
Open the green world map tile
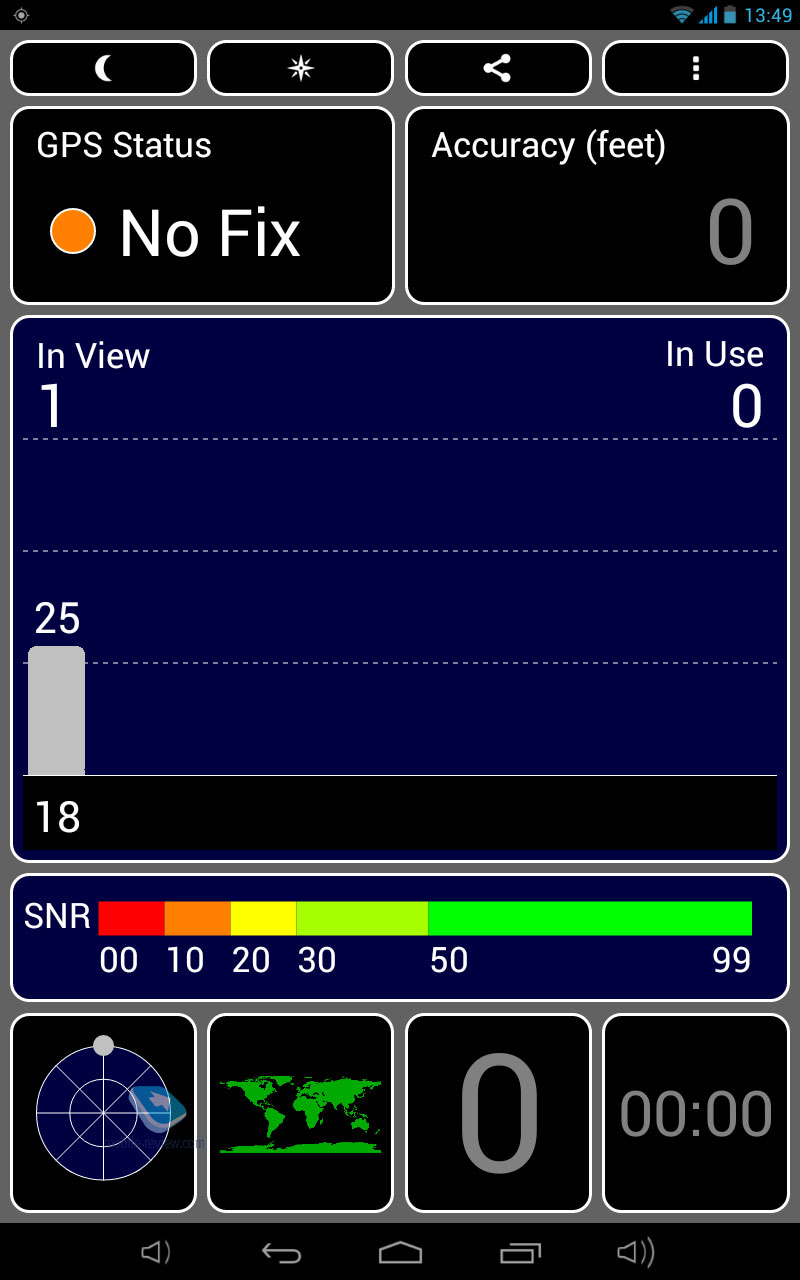300,1112
